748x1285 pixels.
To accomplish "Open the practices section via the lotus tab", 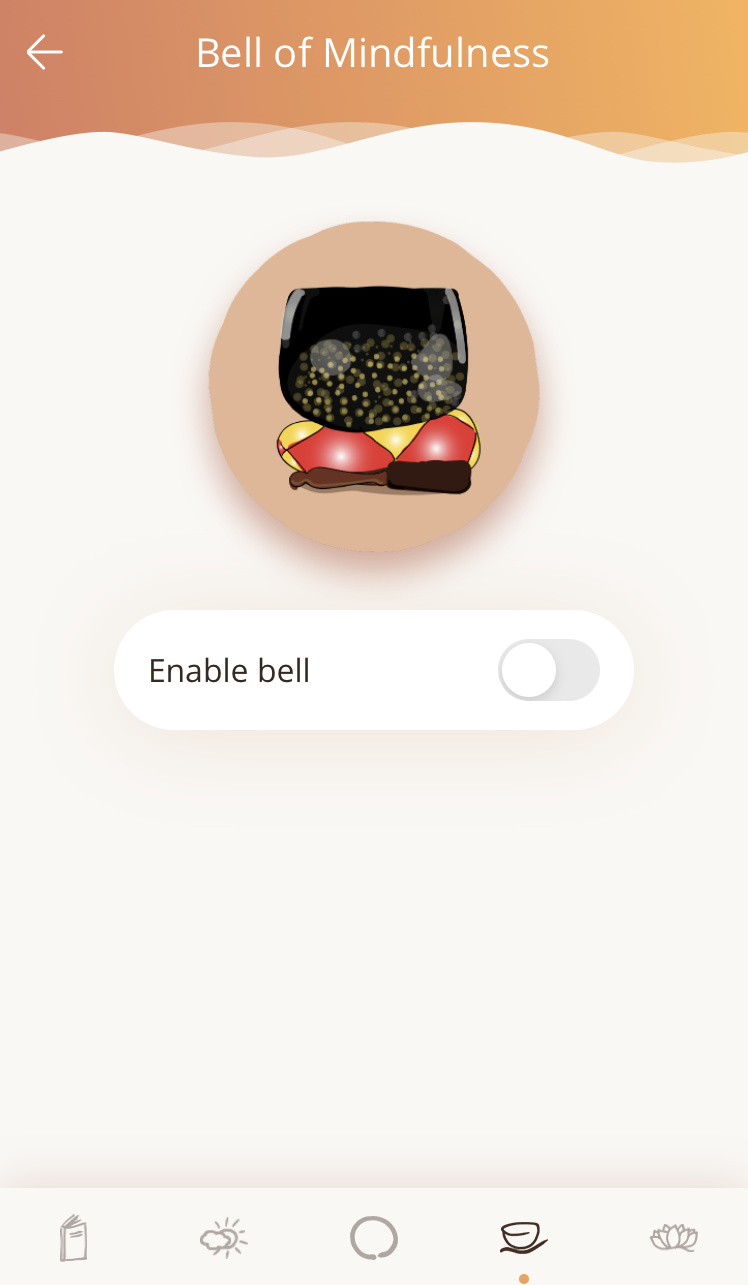I will 673,1237.
